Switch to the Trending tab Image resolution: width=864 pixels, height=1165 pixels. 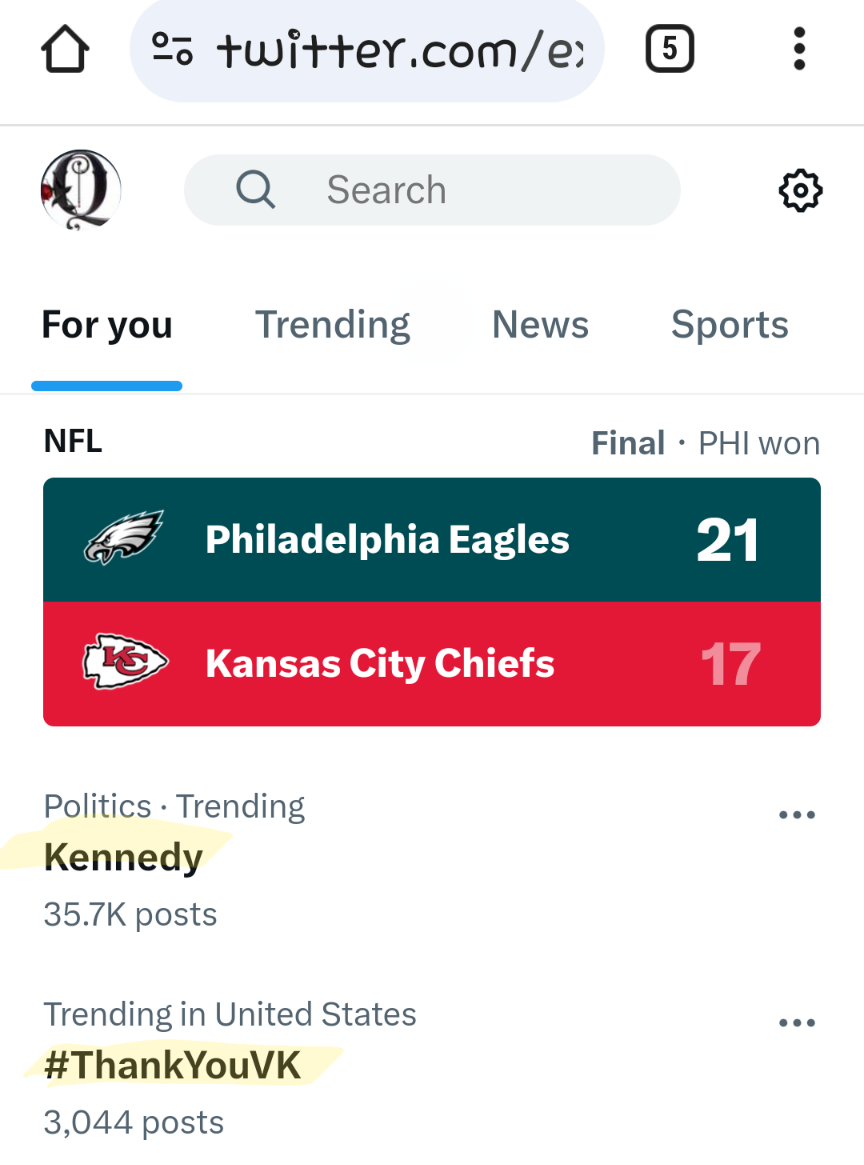coord(332,325)
